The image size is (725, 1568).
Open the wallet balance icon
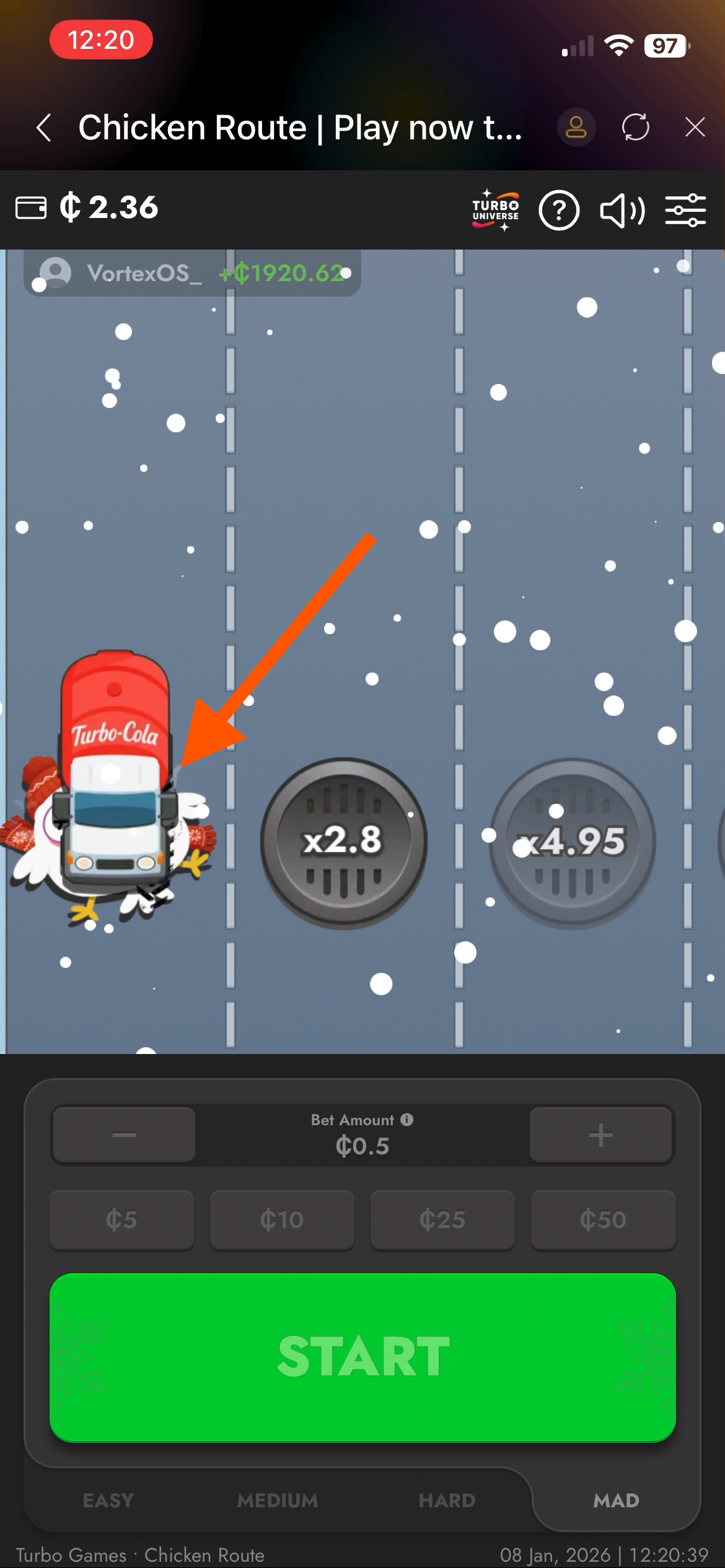(x=31, y=207)
